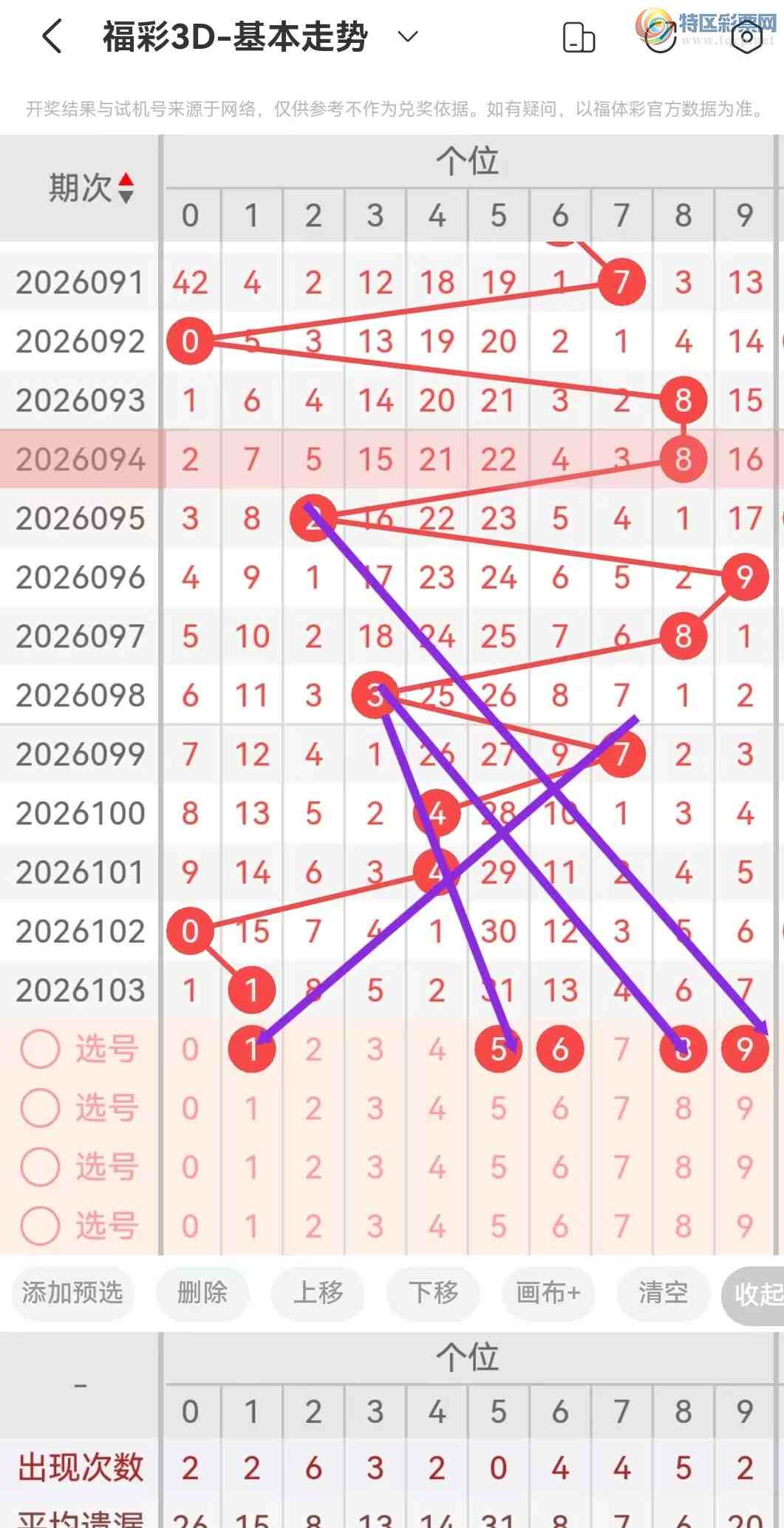The width and height of the screenshot is (784, 1528).
Task: Select number 0 in the second 选号 row
Action: (190, 1108)
